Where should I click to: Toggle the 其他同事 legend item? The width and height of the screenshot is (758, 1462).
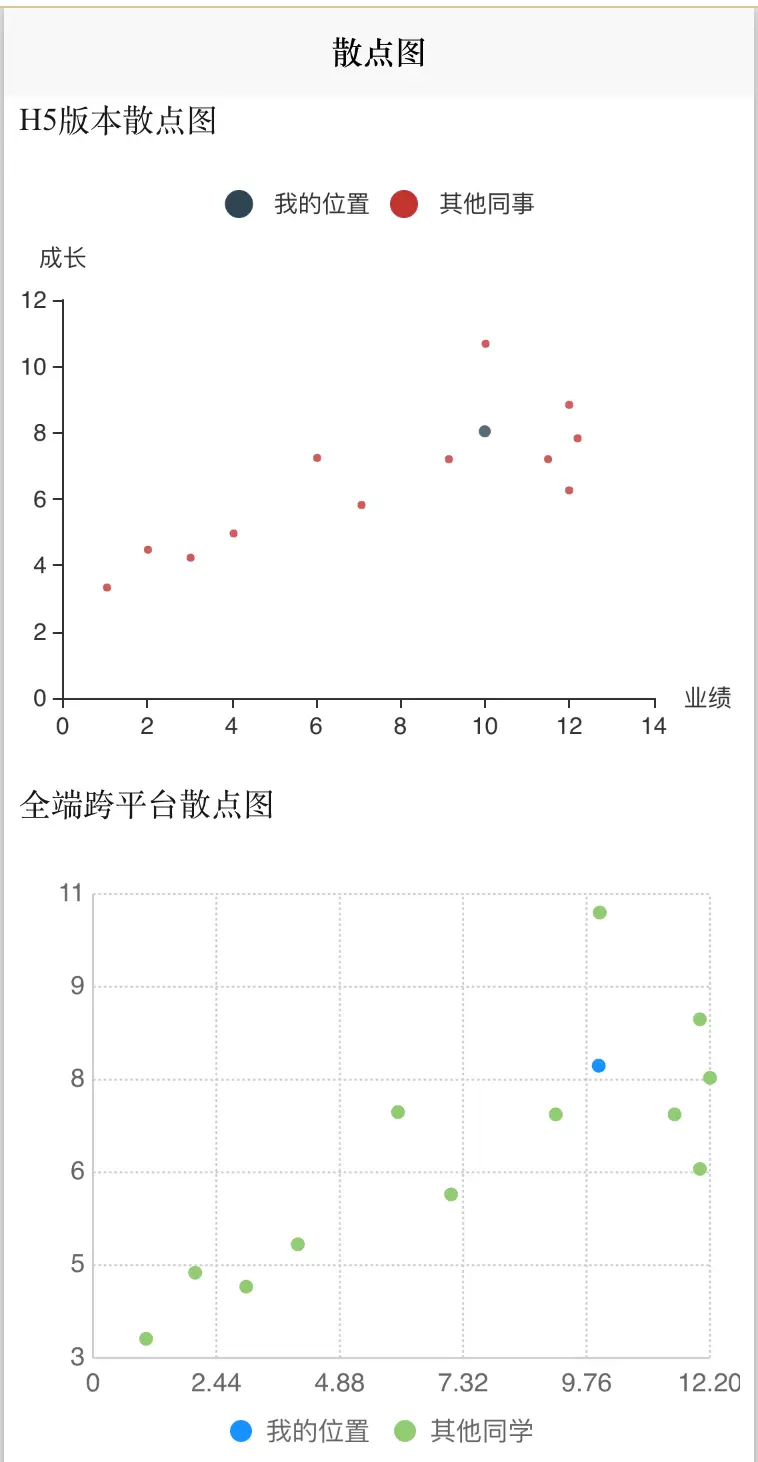[463, 204]
